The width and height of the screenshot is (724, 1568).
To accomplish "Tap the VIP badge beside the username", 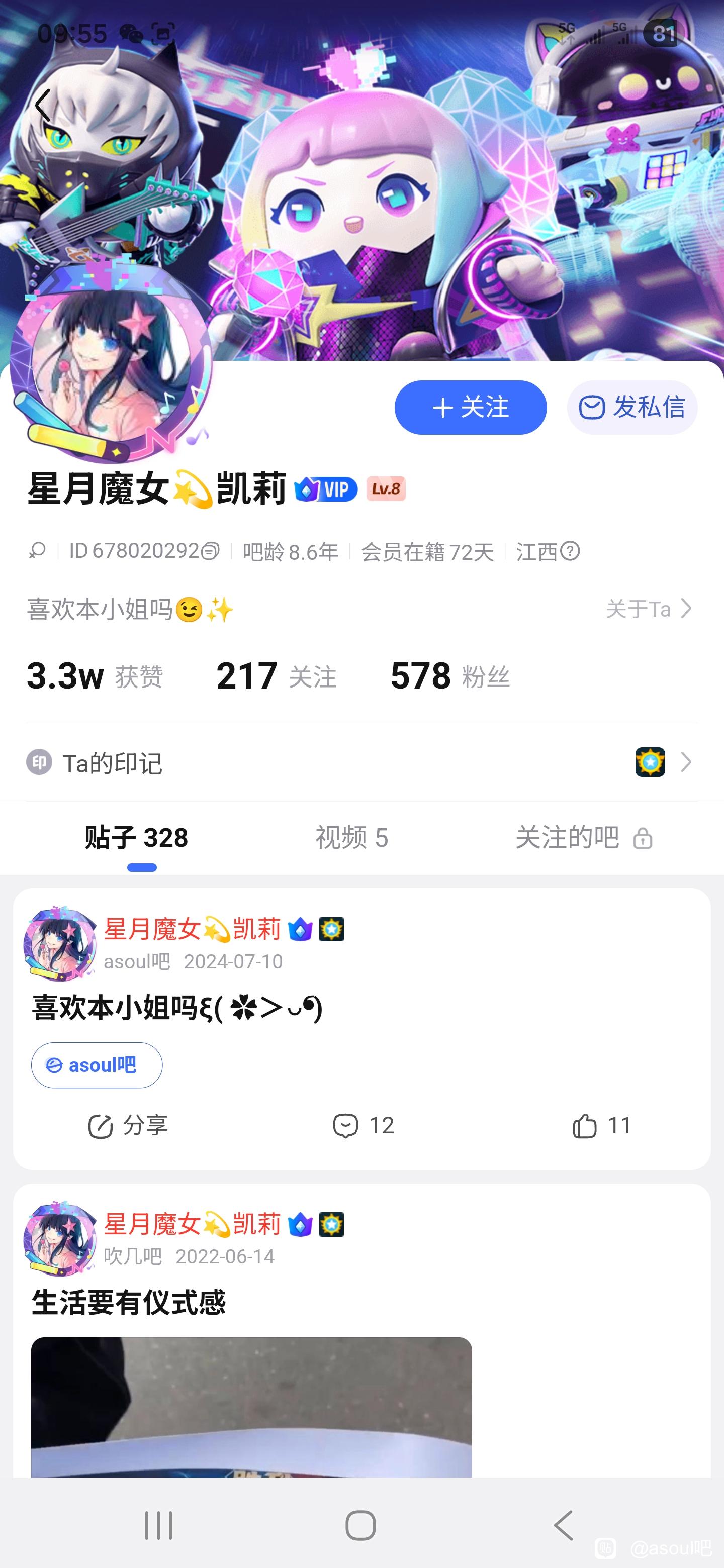I will [x=326, y=489].
